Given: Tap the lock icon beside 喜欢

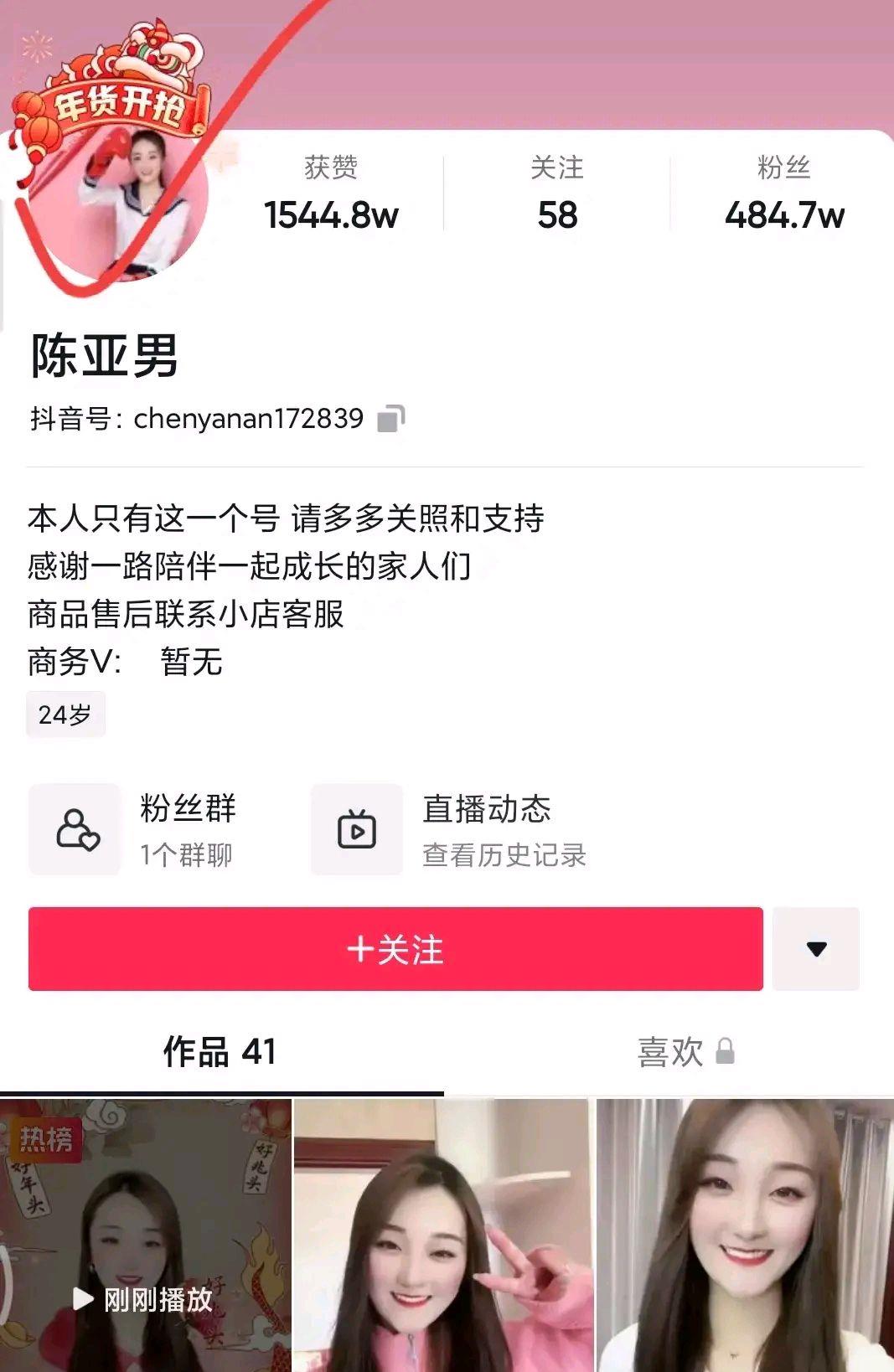Looking at the screenshot, I should (726, 1050).
